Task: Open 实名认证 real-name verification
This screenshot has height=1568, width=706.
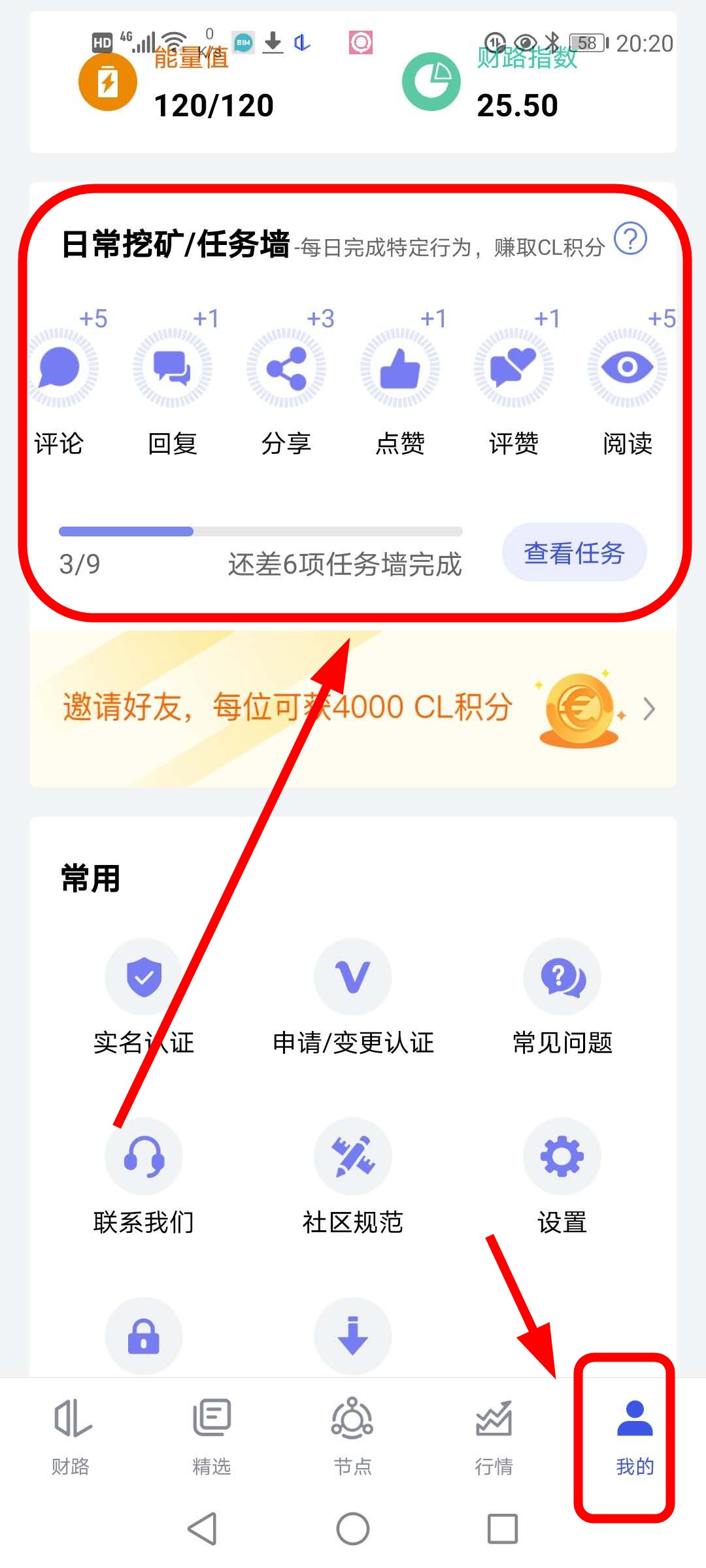Action: point(144,977)
